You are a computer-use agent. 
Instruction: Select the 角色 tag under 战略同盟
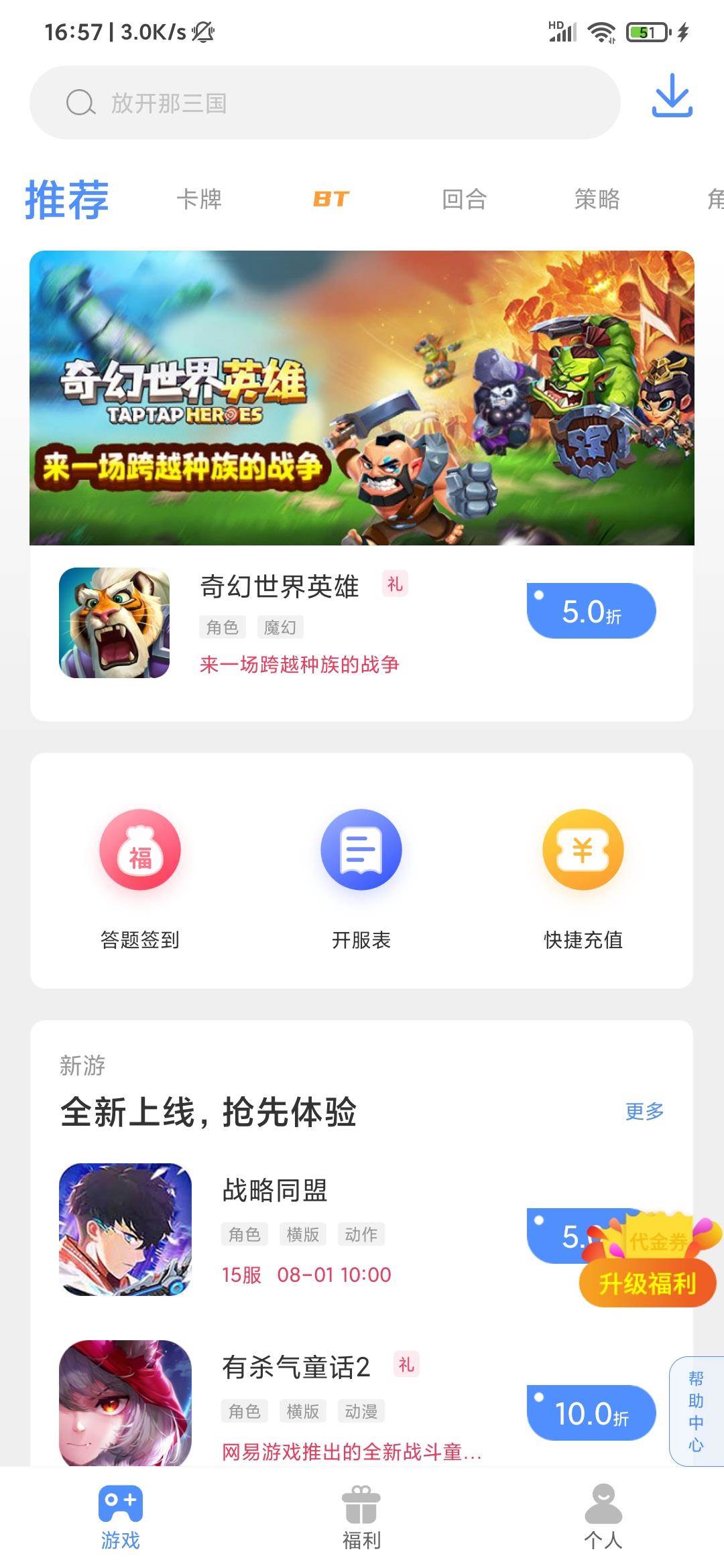[x=245, y=1234]
